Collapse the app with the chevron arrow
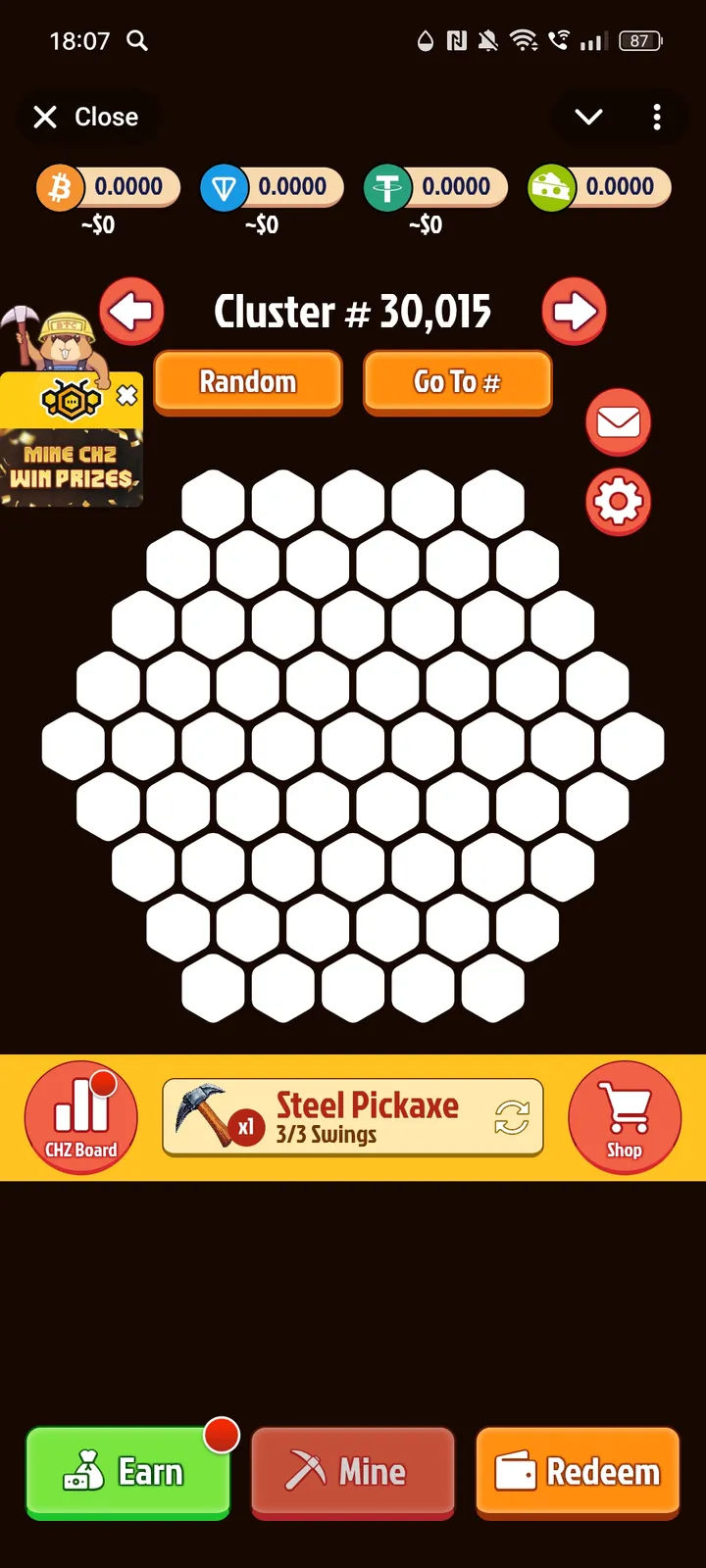This screenshot has width=706, height=1568. (587, 117)
